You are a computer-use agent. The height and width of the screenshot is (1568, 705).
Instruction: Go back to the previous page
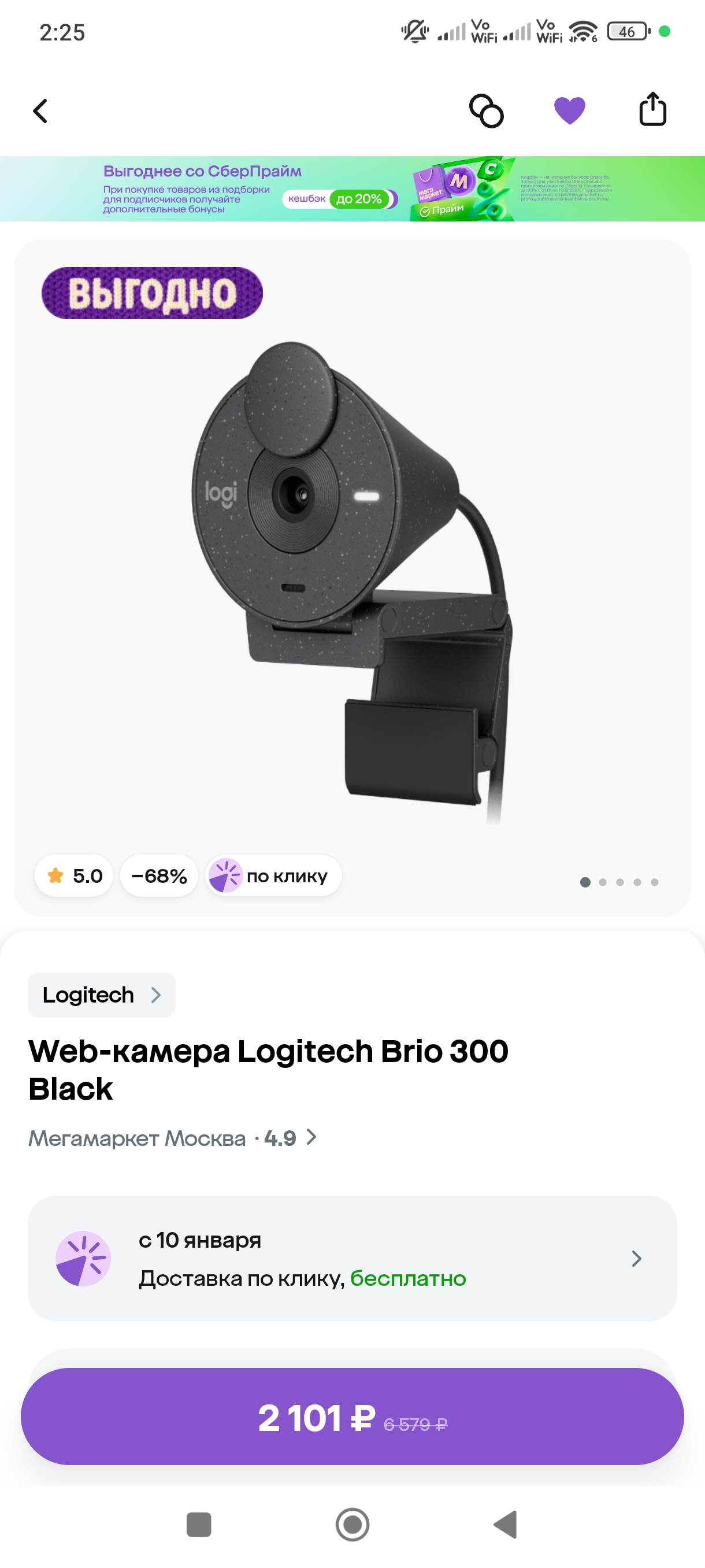41,111
